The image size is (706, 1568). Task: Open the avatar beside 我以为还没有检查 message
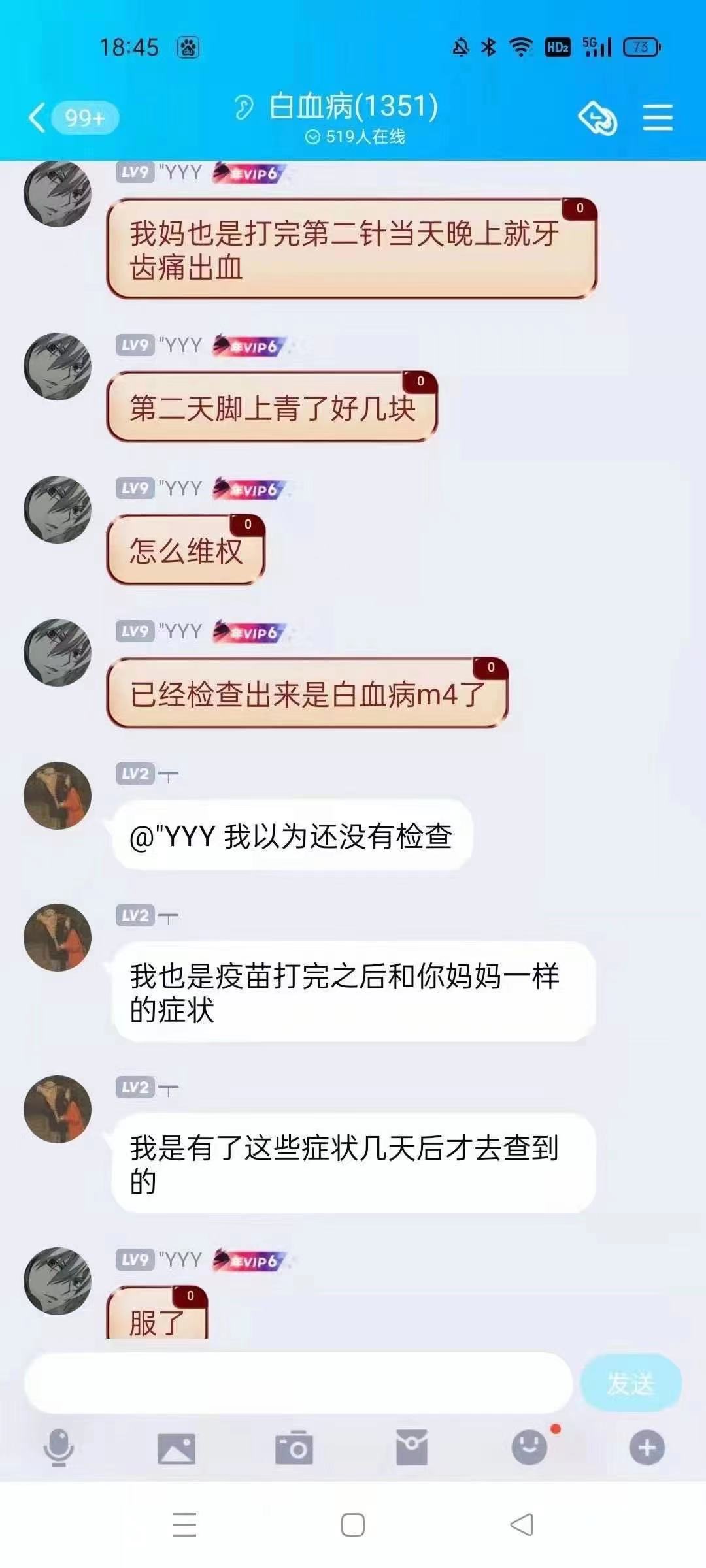(x=58, y=795)
